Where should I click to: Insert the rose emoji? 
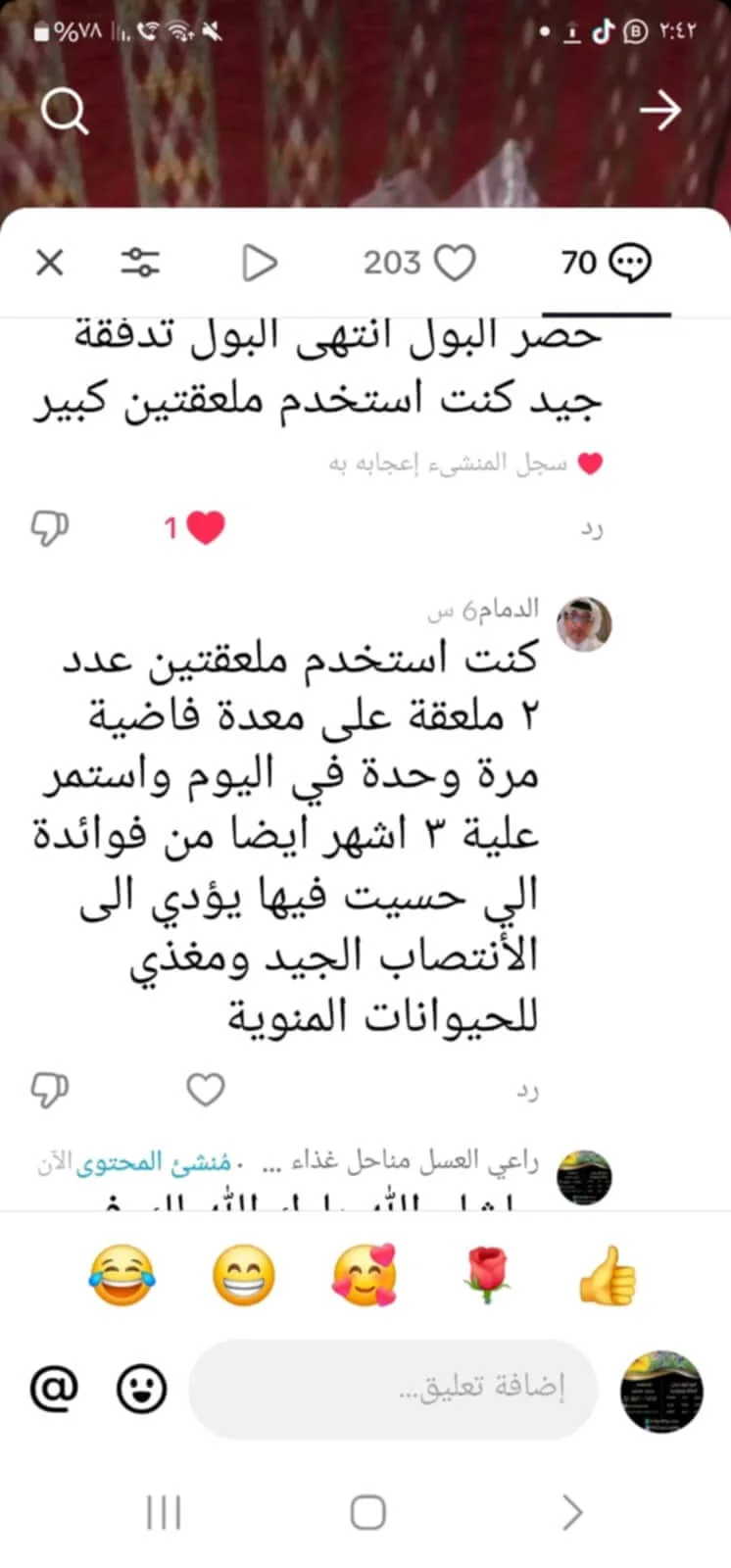486,1276
